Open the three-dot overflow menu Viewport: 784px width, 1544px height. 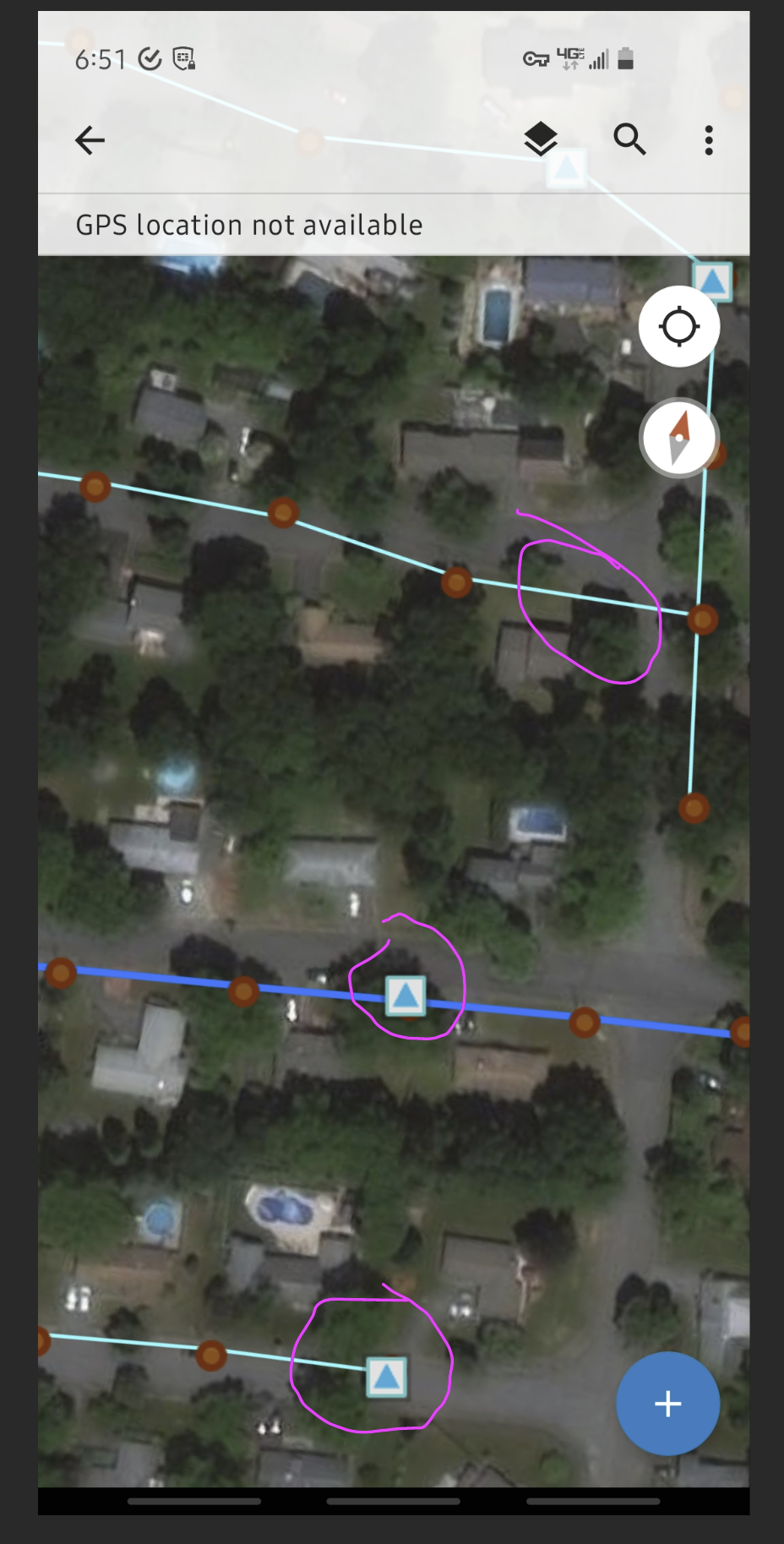(x=709, y=140)
